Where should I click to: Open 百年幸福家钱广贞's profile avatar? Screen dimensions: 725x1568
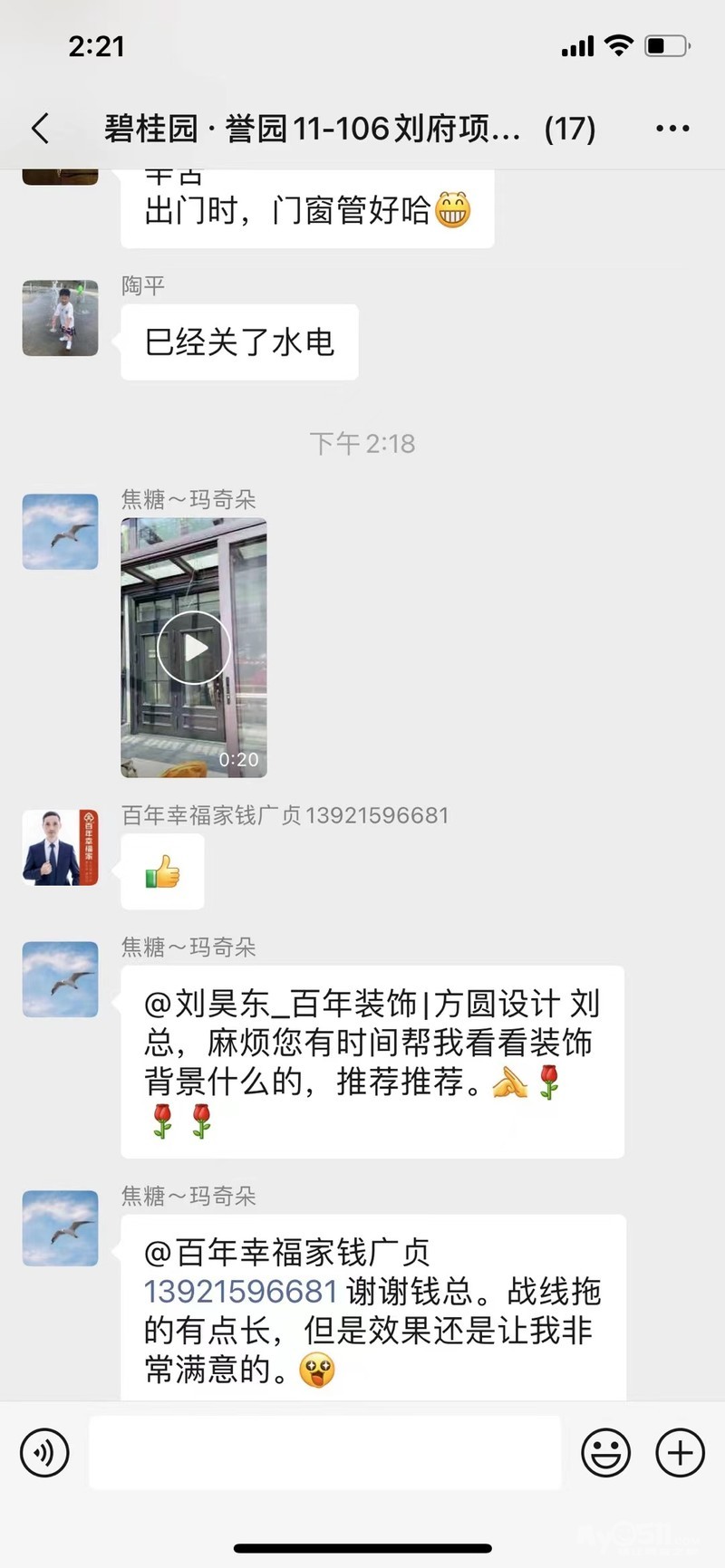[60, 848]
